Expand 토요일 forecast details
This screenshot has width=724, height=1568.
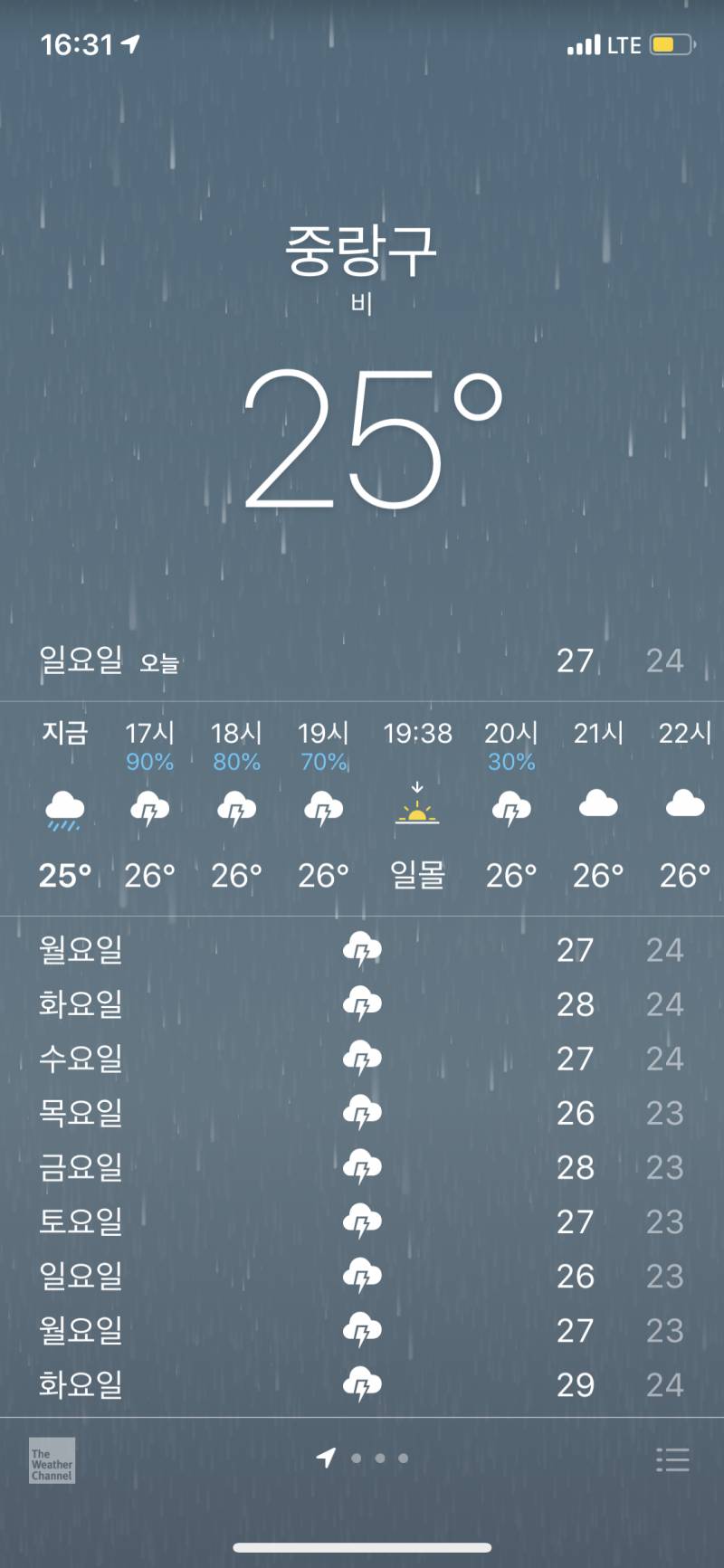(362, 1221)
